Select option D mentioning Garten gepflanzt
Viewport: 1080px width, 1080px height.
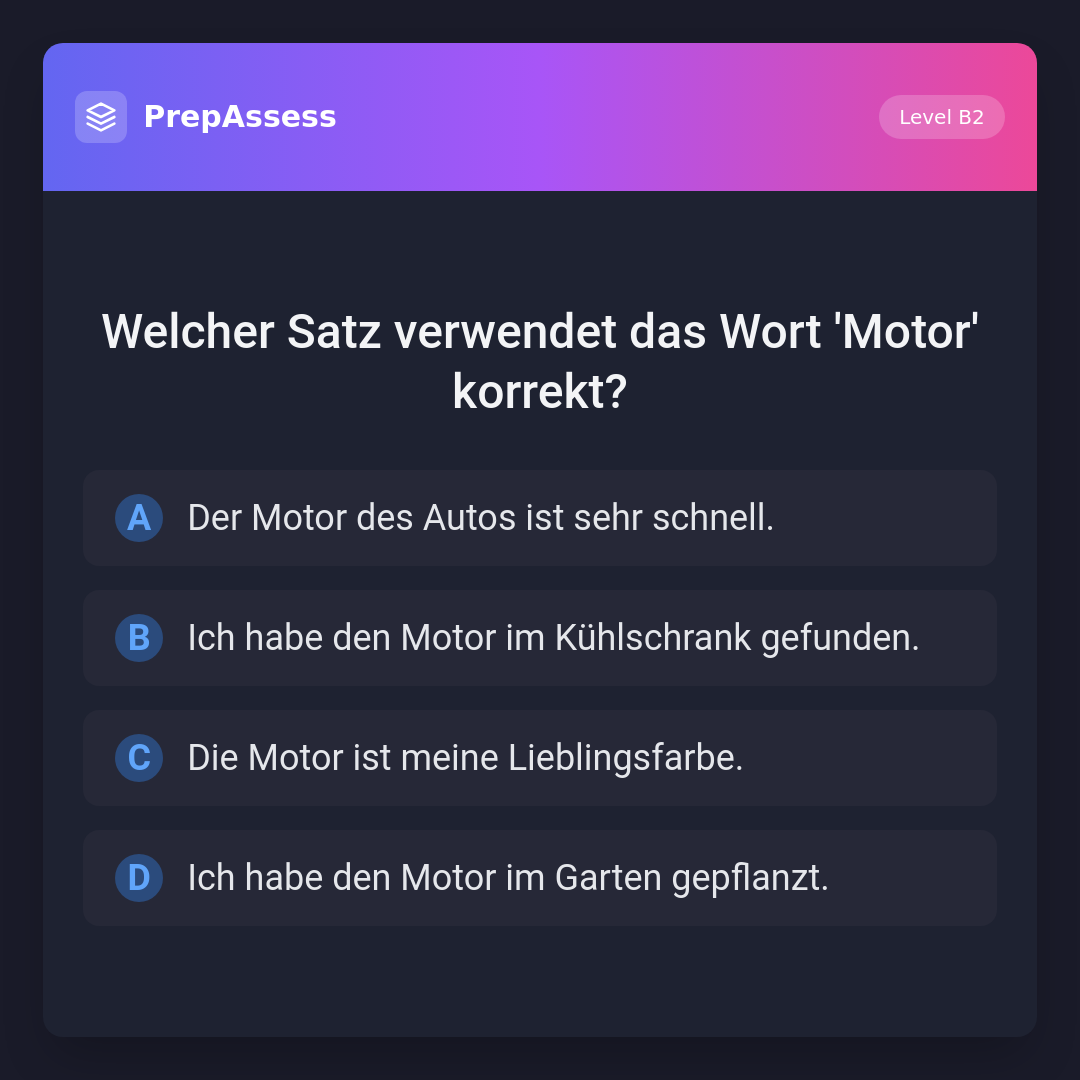coord(540,878)
